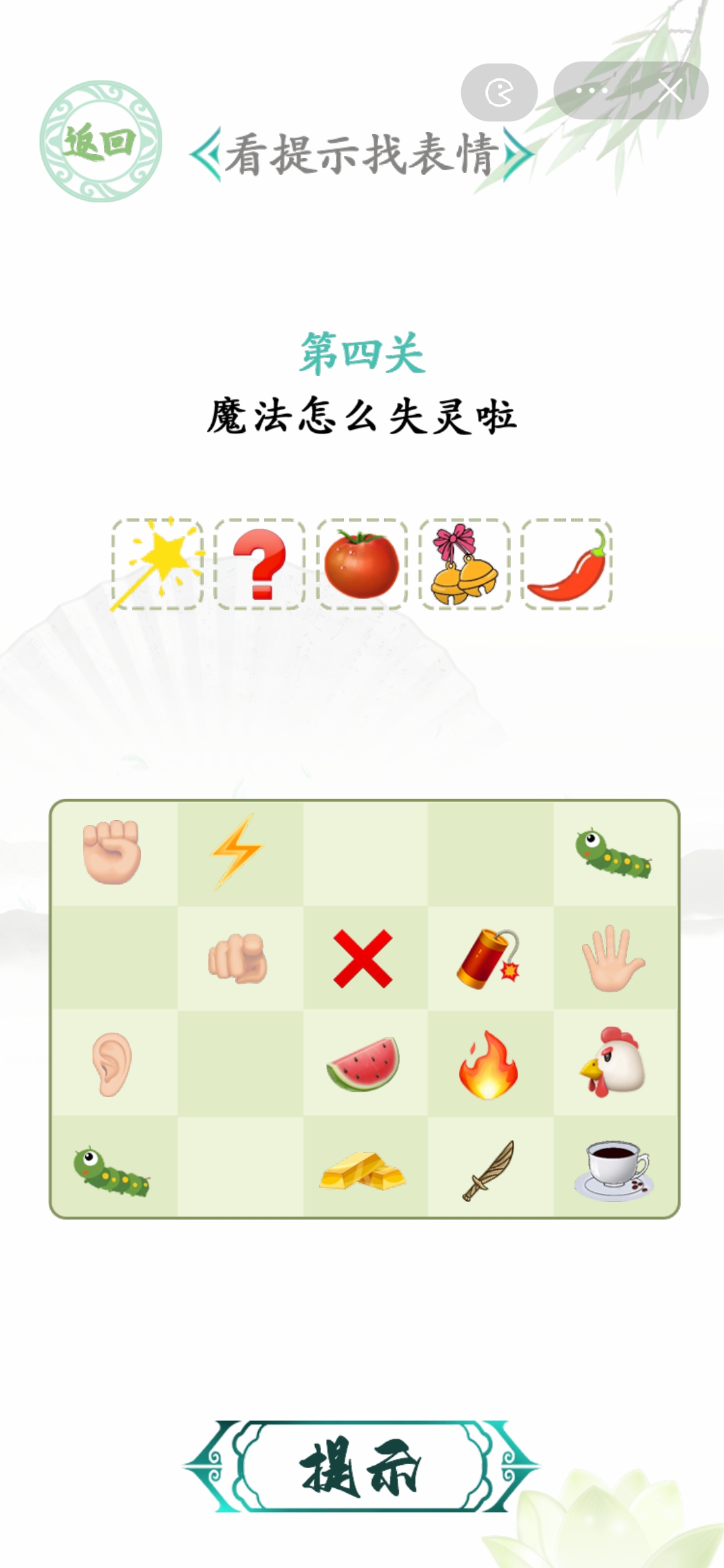The width and height of the screenshot is (724, 1568).
Task: Choose the fire emoji
Action: click(x=489, y=1063)
